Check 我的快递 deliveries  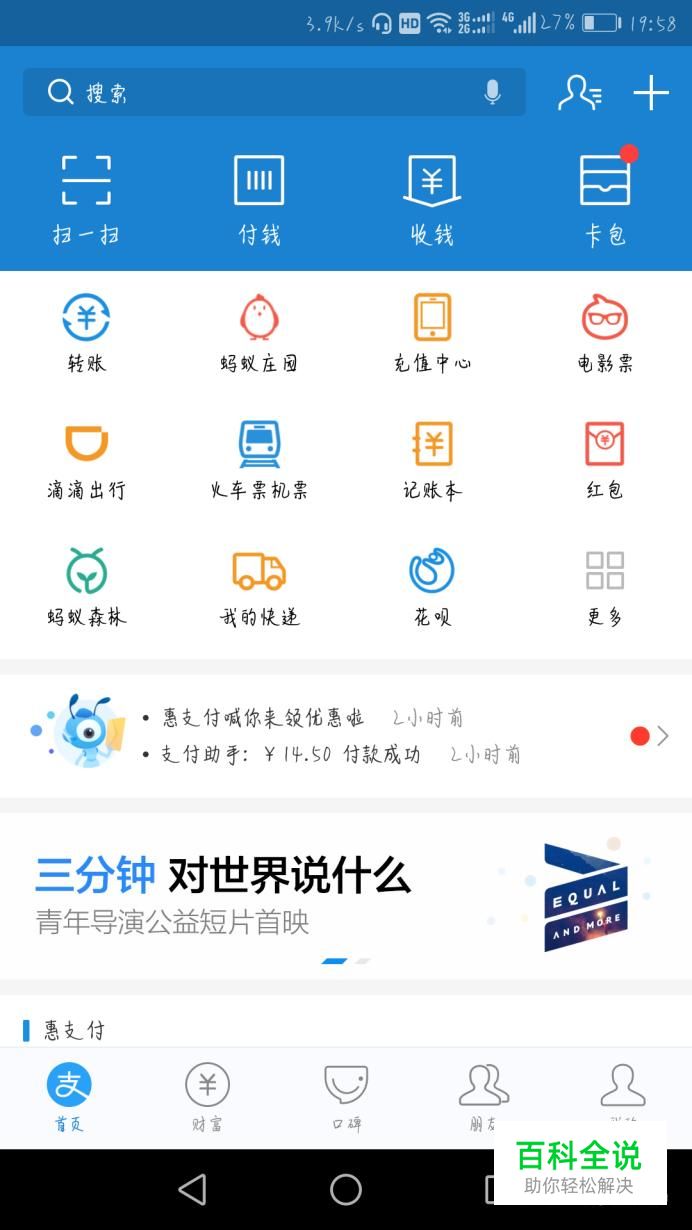click(259, 587)
